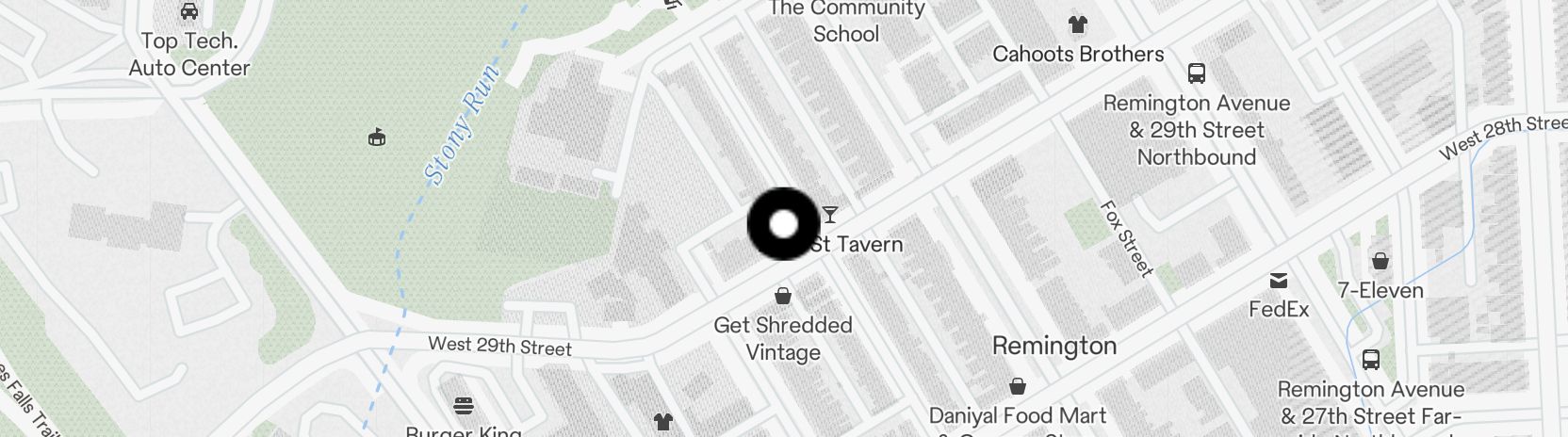Select the Cahoots Brothers clothing marker

coord(1077,24)
